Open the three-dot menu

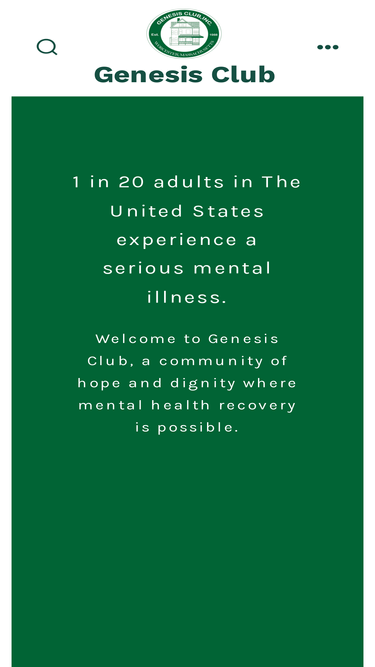[327, 47]
